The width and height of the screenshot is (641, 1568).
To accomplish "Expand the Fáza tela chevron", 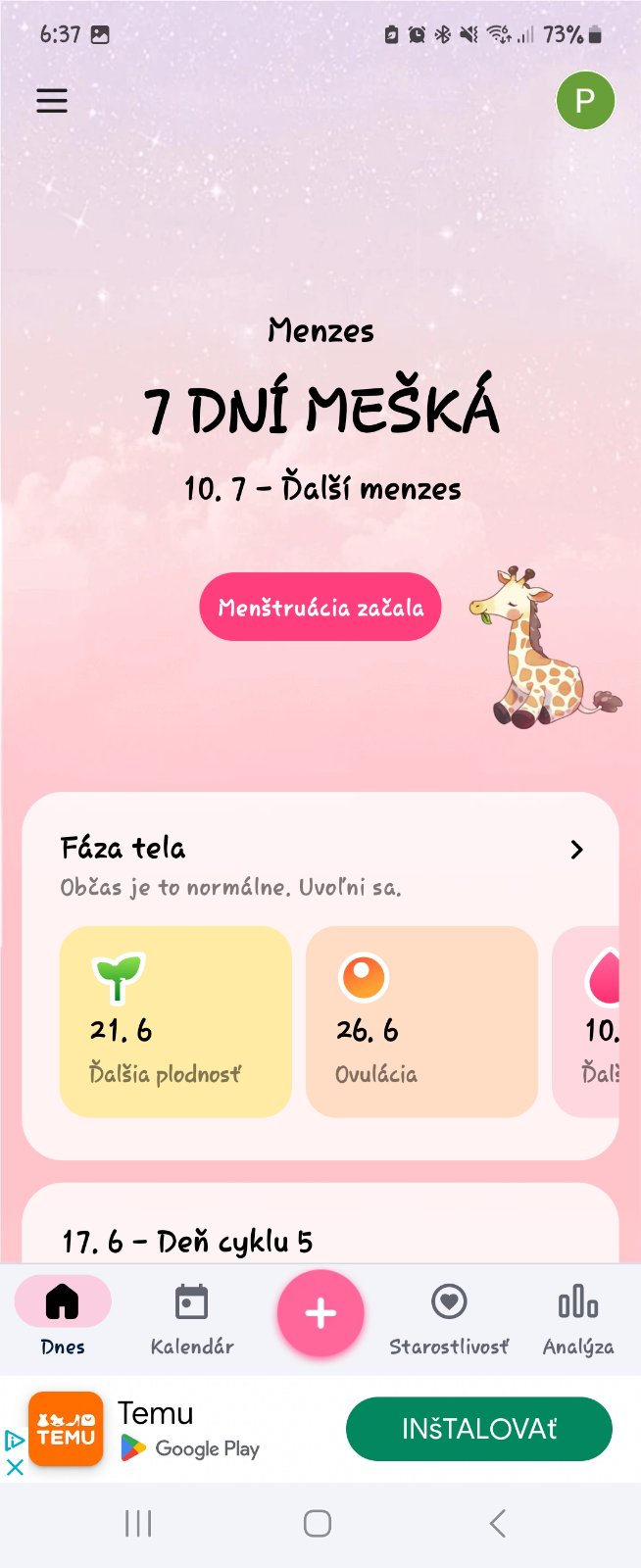I will coord(576,850).
